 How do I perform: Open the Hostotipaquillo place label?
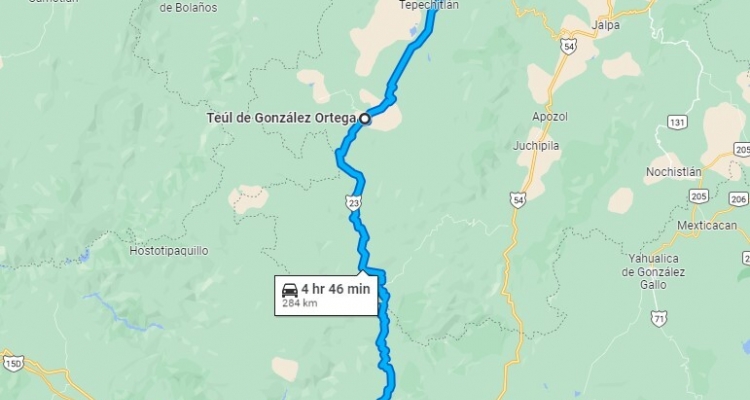169,251
